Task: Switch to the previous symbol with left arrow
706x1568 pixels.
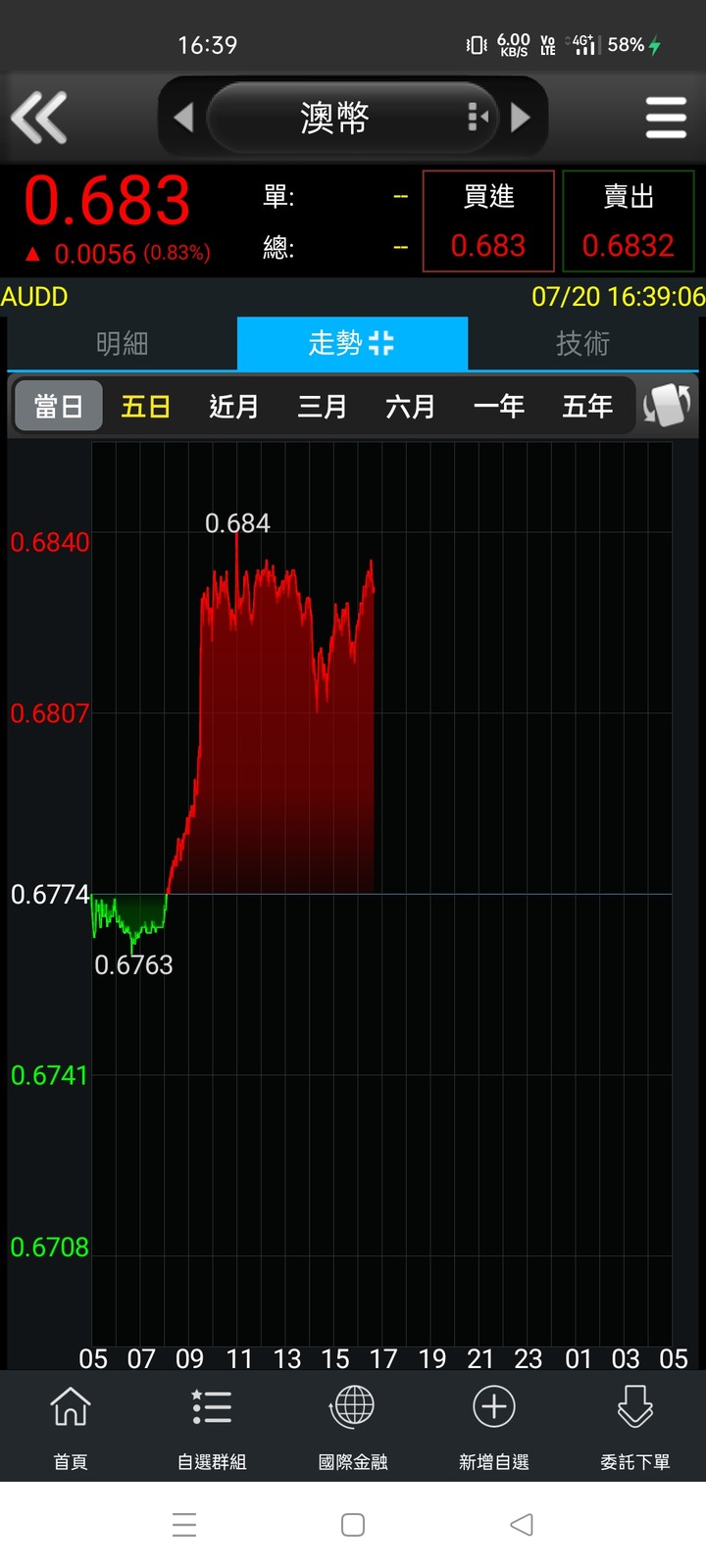Action: pyautogui.click(x=183, y=118)
